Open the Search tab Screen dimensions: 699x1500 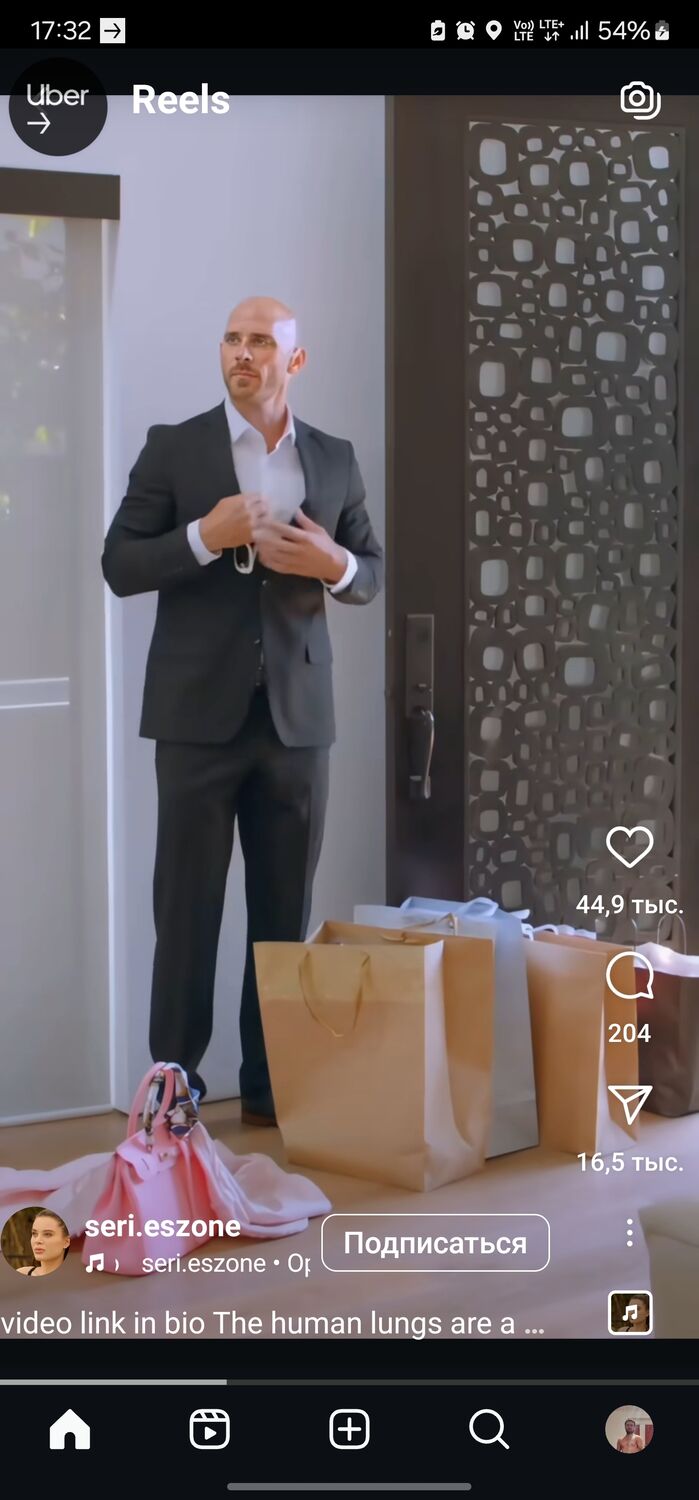(x=489, y=1429)
